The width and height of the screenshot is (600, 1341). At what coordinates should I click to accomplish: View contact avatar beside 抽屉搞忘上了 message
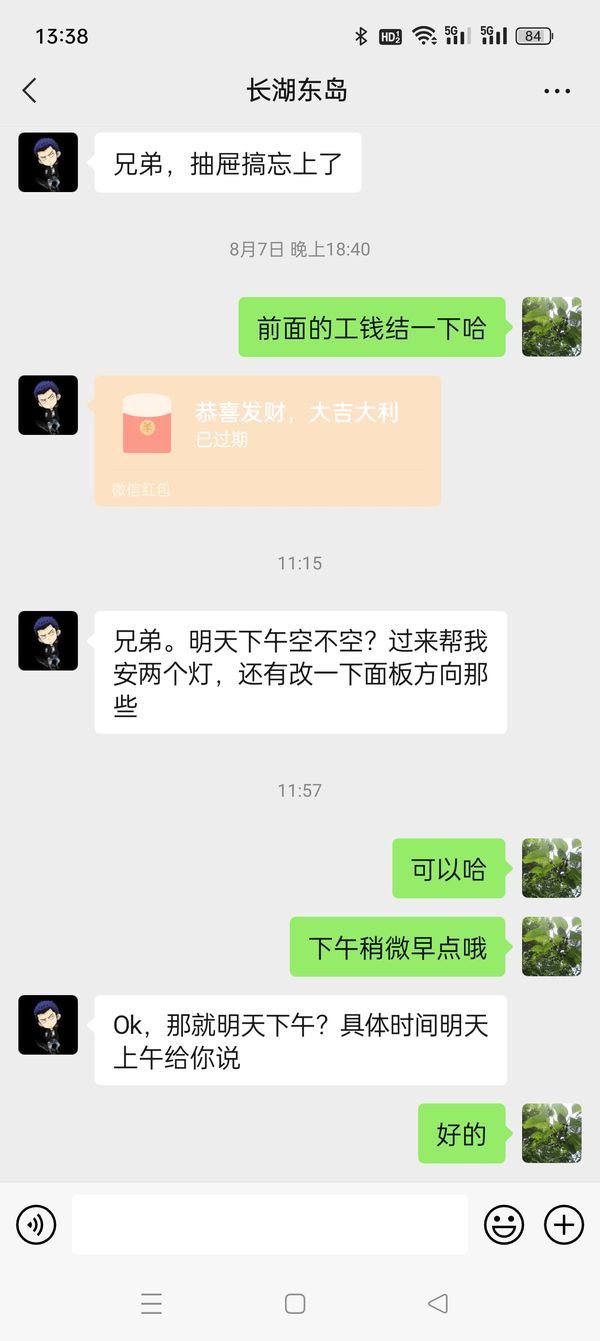48,162
